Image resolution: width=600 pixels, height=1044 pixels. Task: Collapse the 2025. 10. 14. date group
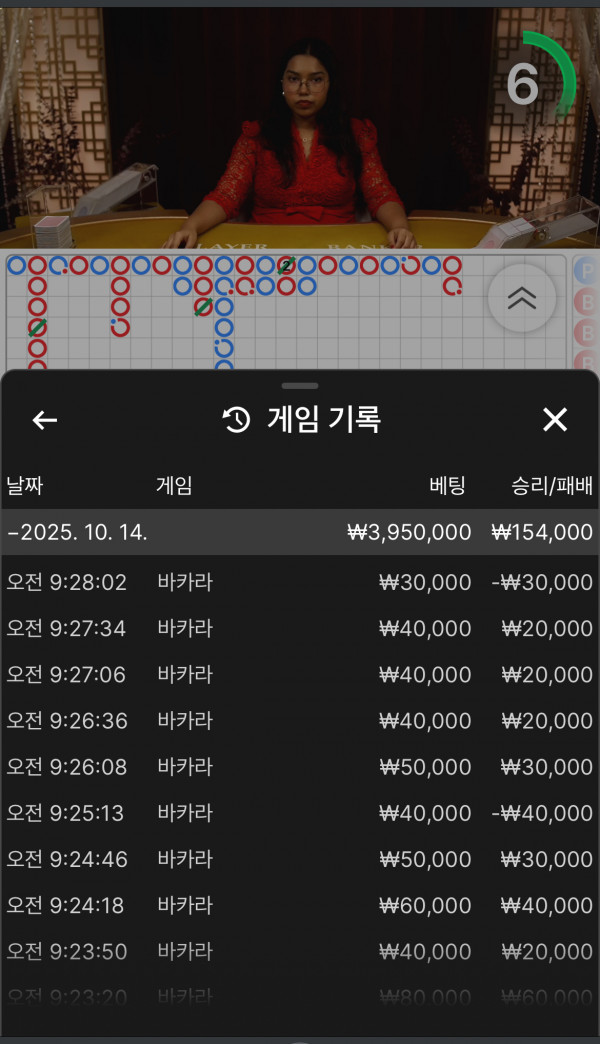[x=78, y=533]
